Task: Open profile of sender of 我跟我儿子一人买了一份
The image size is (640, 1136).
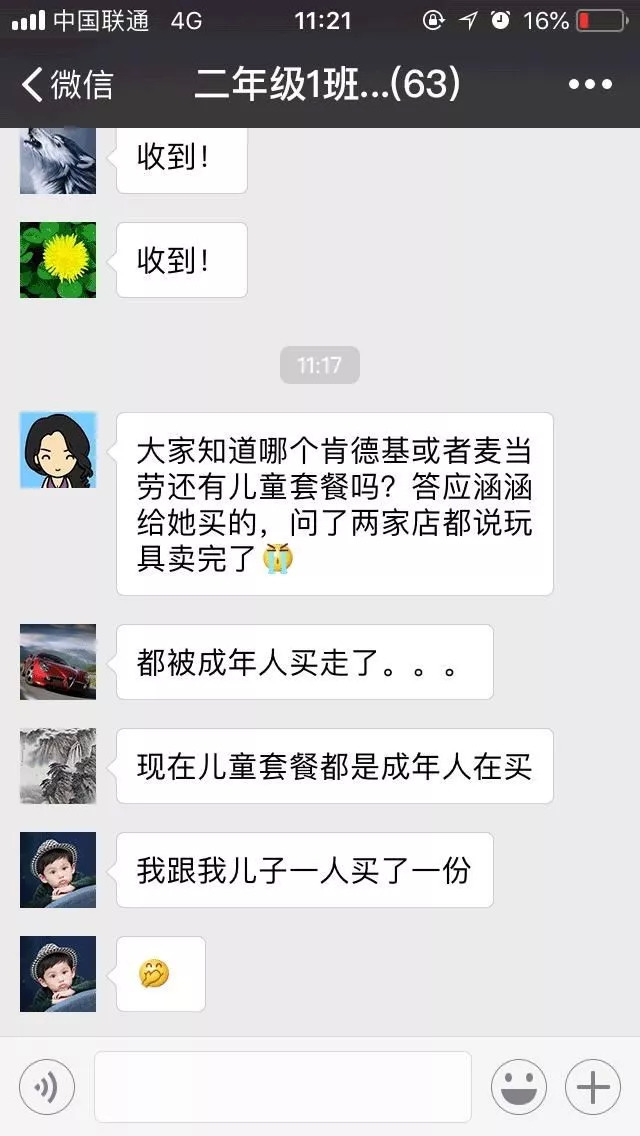Action: click(58, 870)
